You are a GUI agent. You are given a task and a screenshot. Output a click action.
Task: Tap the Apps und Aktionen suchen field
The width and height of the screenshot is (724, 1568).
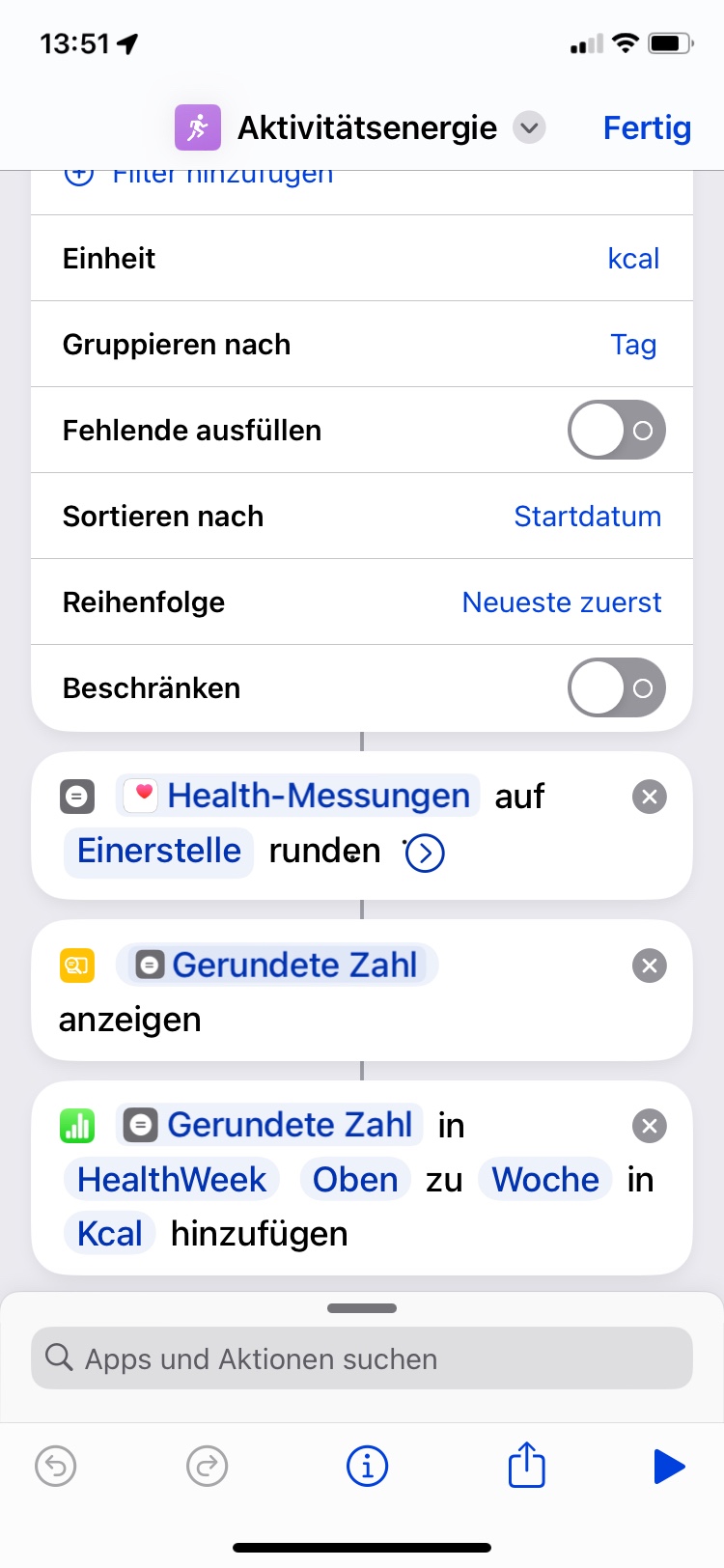(362, 1358)
